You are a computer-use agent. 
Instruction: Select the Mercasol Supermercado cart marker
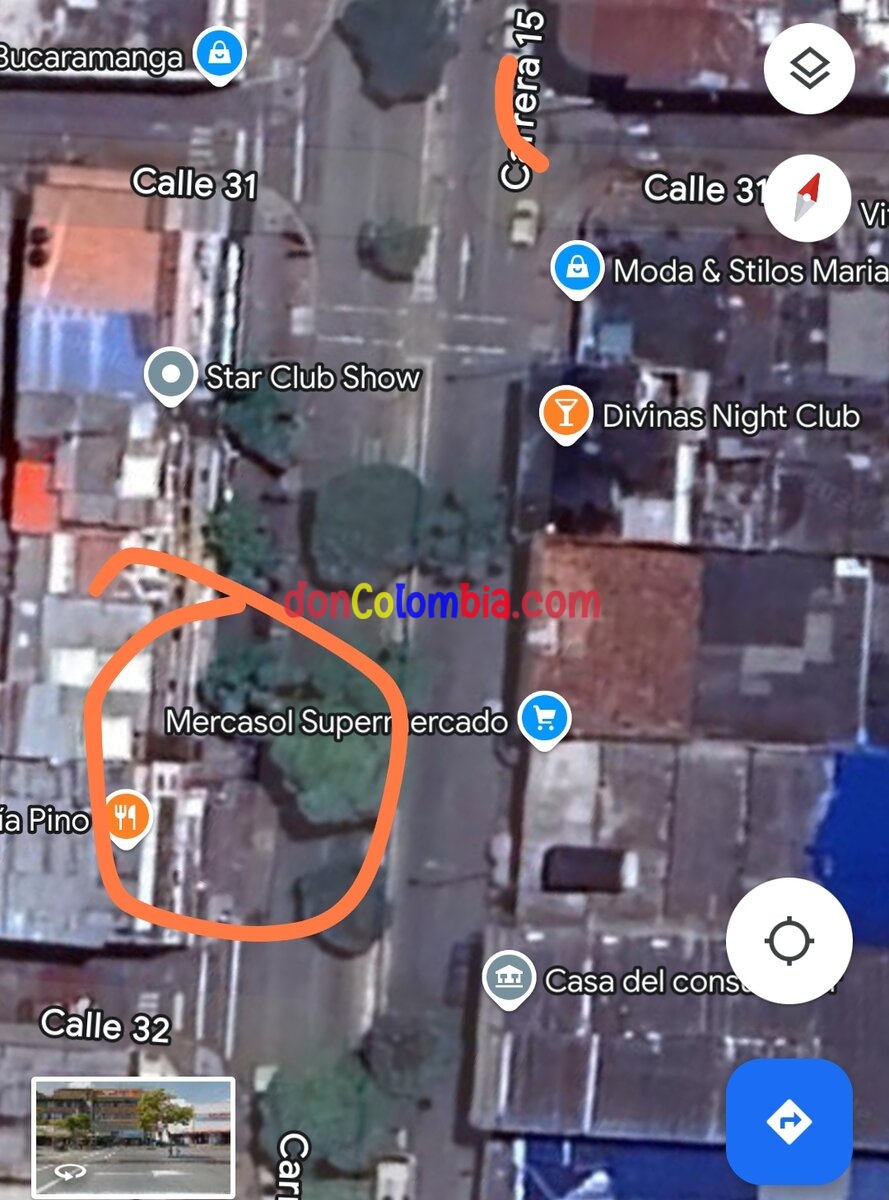pyautogui.click(x=545, y=719)
